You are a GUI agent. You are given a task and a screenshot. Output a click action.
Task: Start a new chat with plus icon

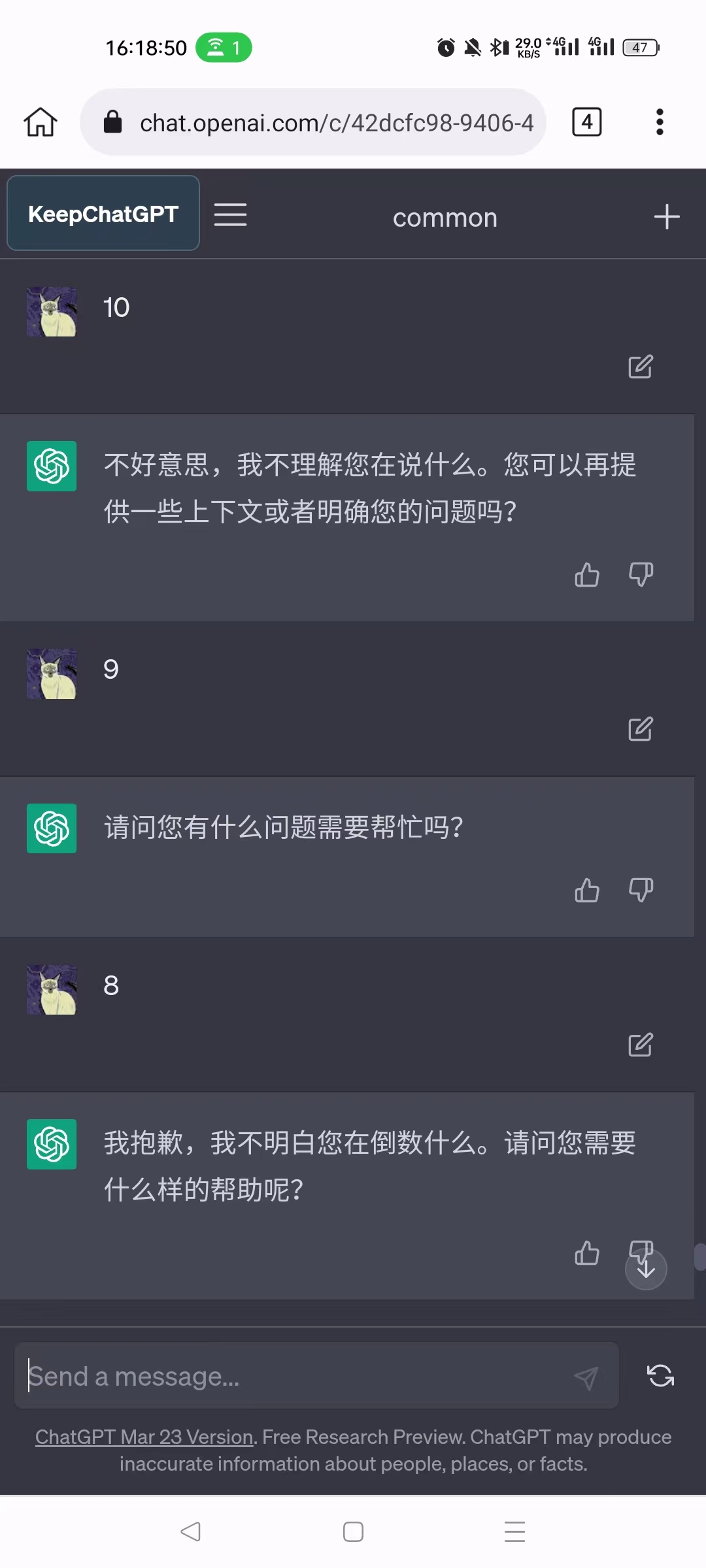[667, 217]
